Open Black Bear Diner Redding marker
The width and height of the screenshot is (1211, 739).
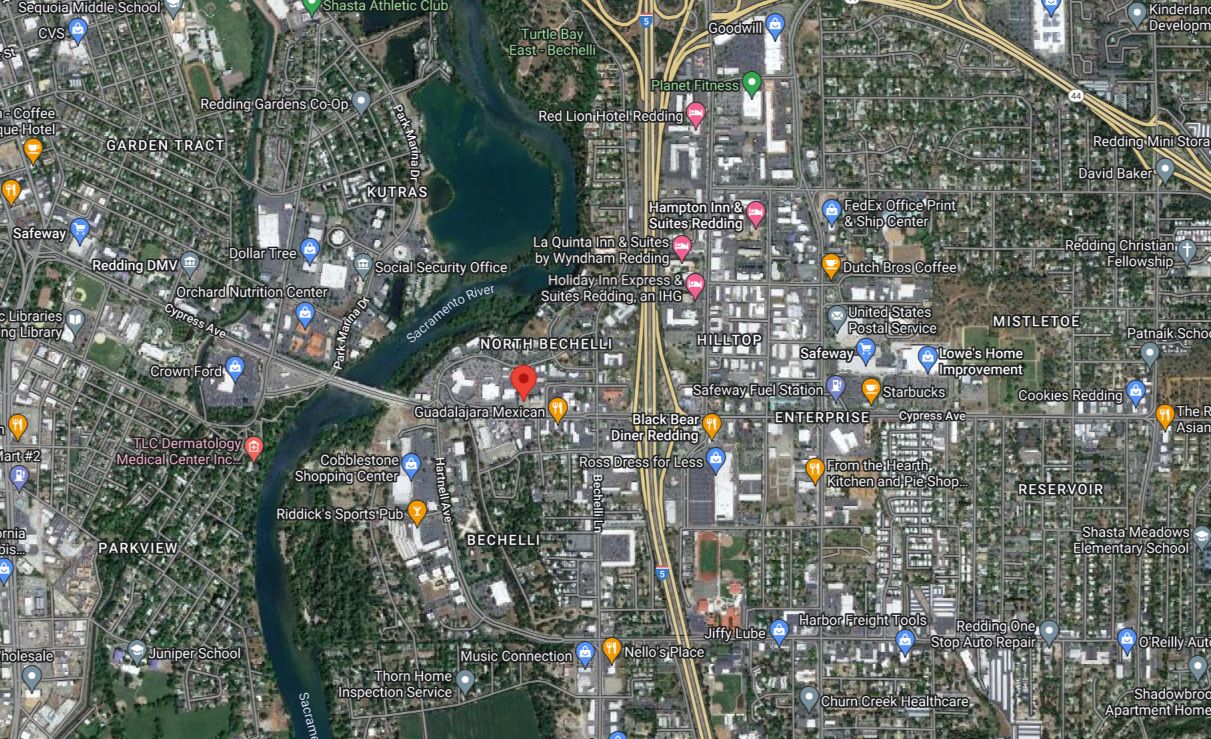pos(712,426)
